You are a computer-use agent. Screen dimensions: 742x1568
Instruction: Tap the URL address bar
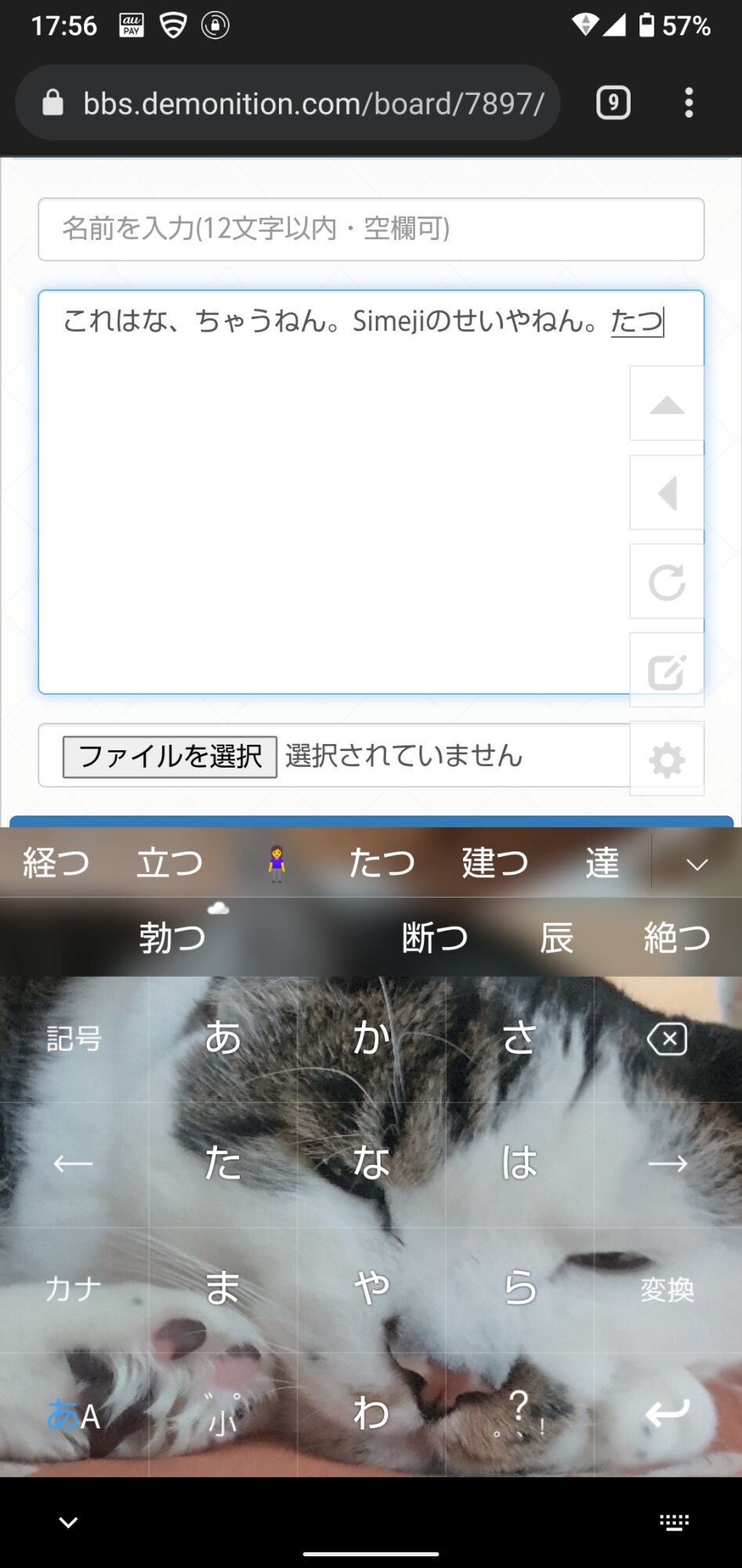[x=288, y=103]
